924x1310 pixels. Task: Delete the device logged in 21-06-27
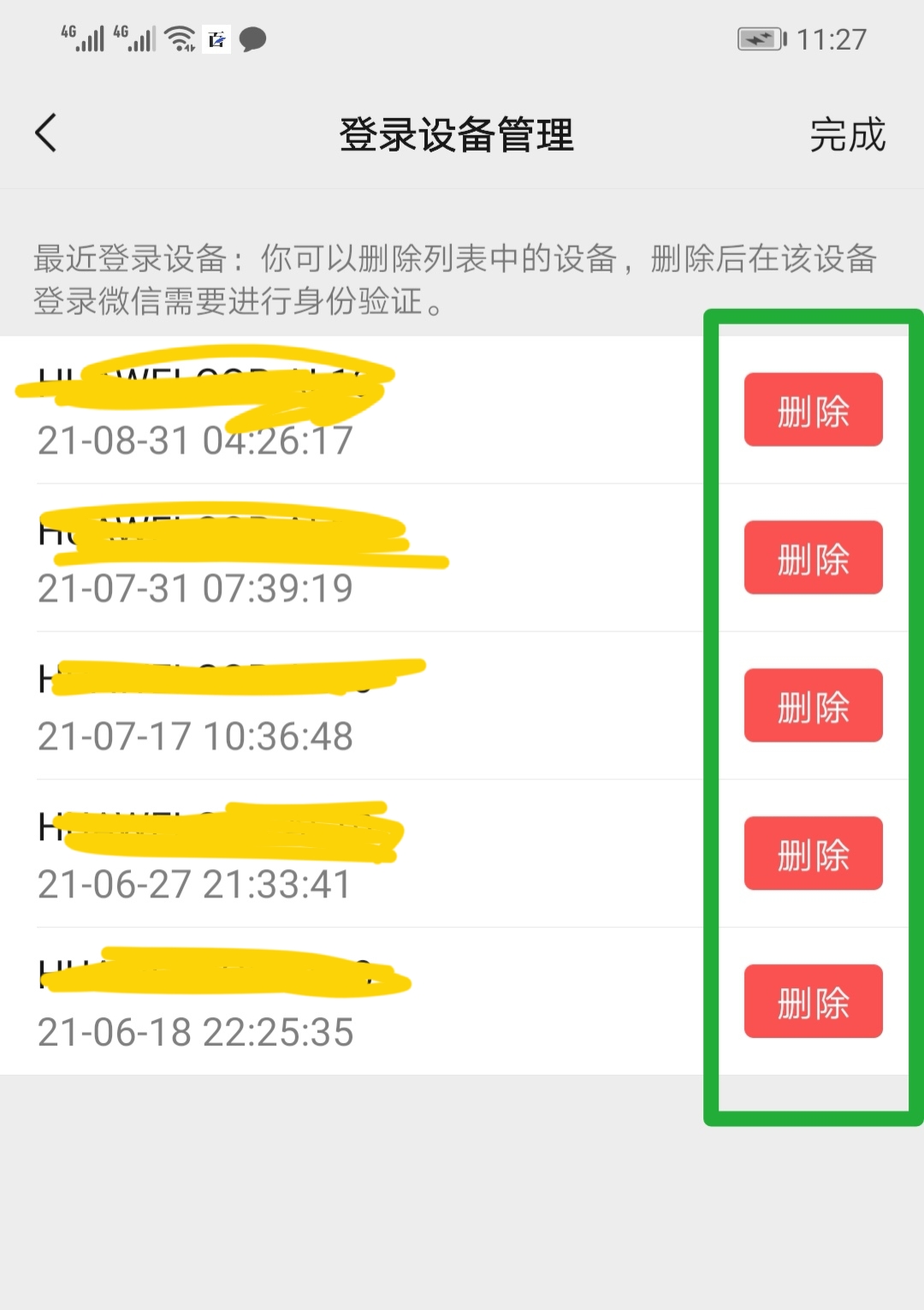click(x=813, y=853)
